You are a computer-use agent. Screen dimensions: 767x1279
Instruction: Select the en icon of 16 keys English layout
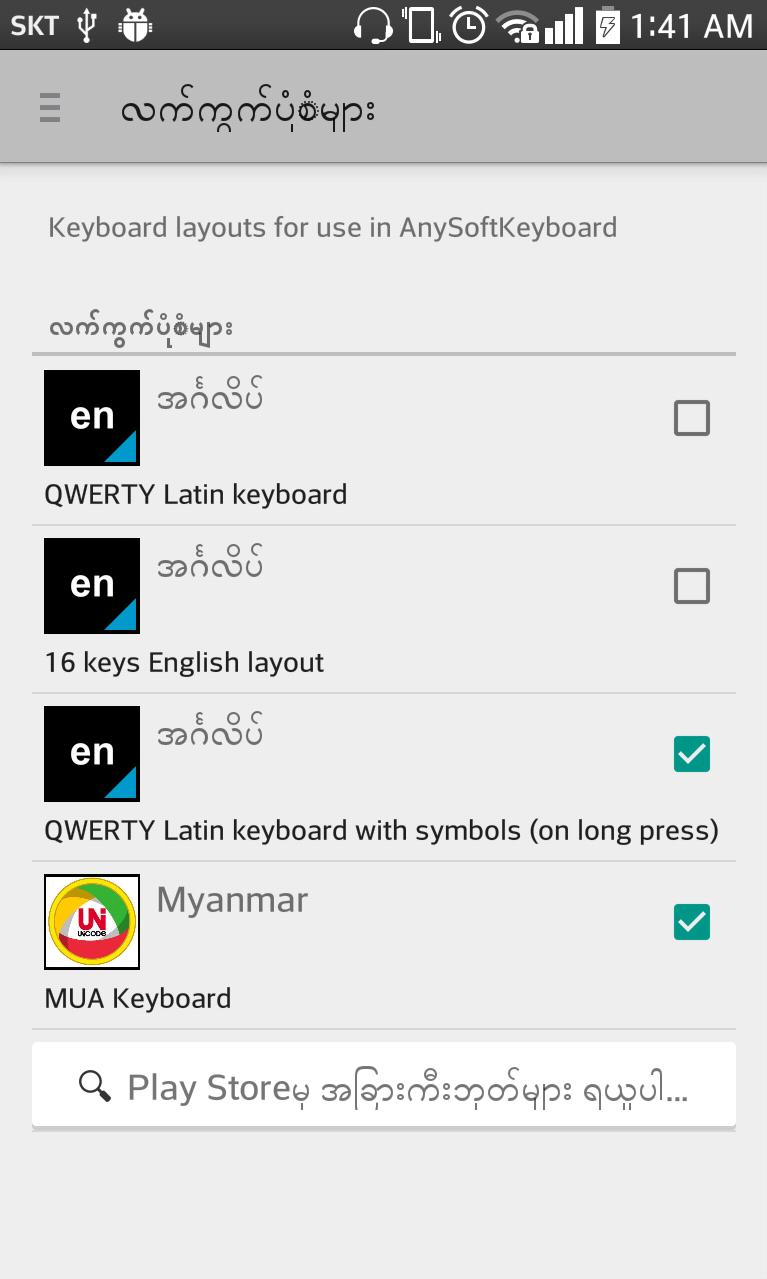pos(91,586)
